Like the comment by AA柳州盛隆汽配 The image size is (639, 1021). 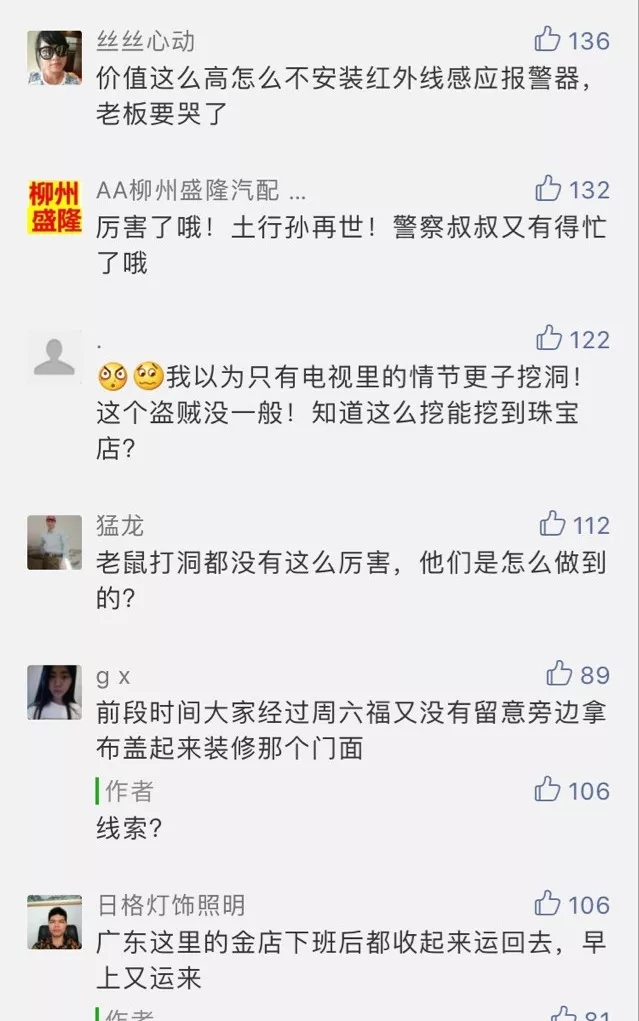(x=548, y=188)
